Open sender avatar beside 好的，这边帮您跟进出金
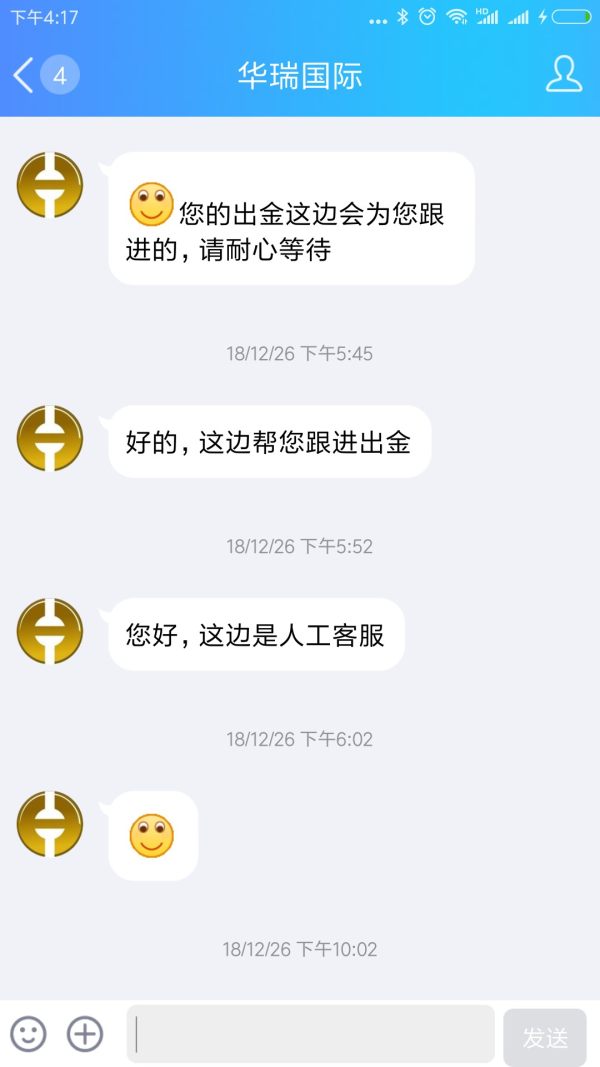This screenshot has width=600, height=1067. (50, 439)
